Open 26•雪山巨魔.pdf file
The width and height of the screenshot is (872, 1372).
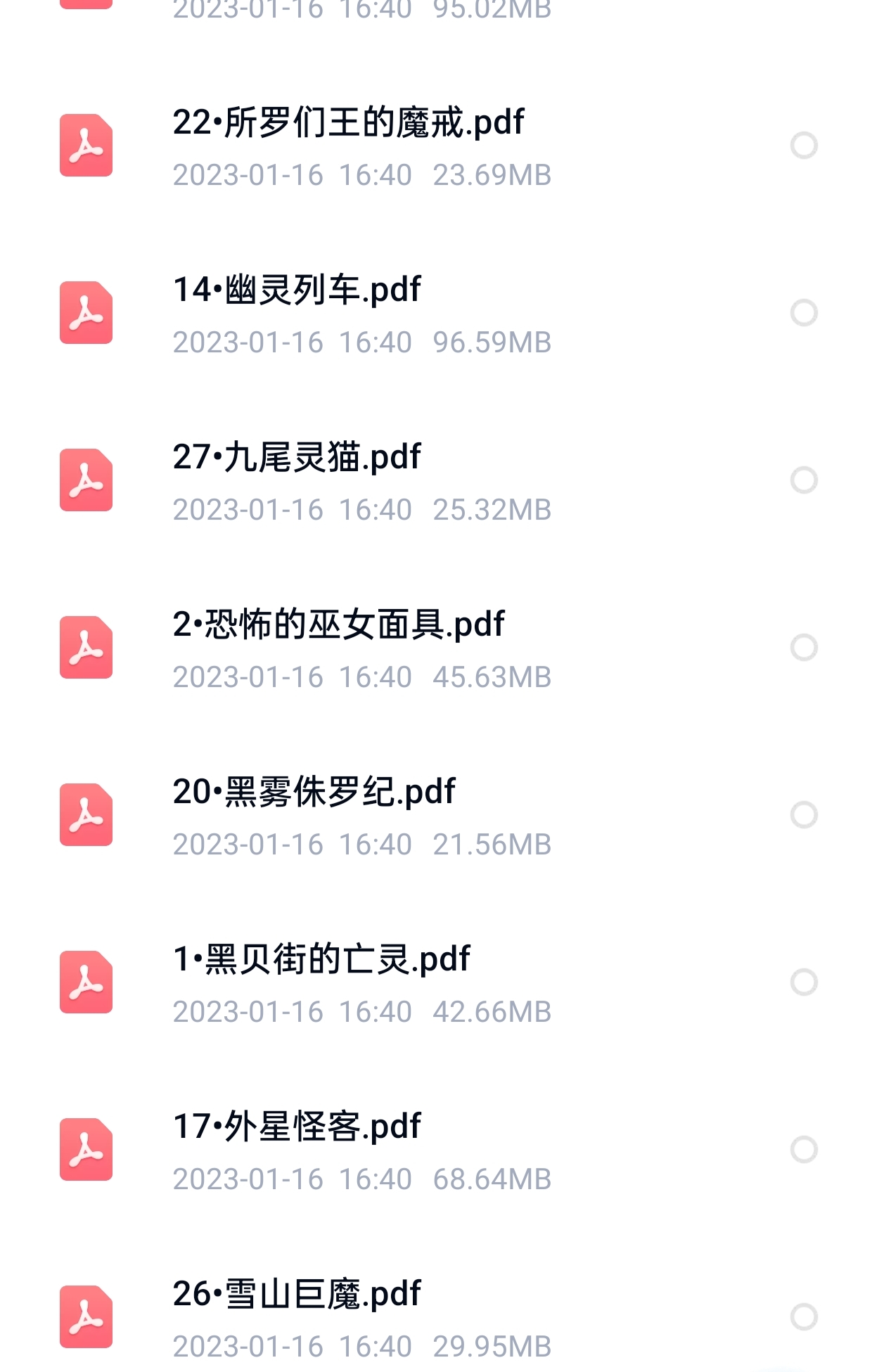click(x=297, y=1295)
